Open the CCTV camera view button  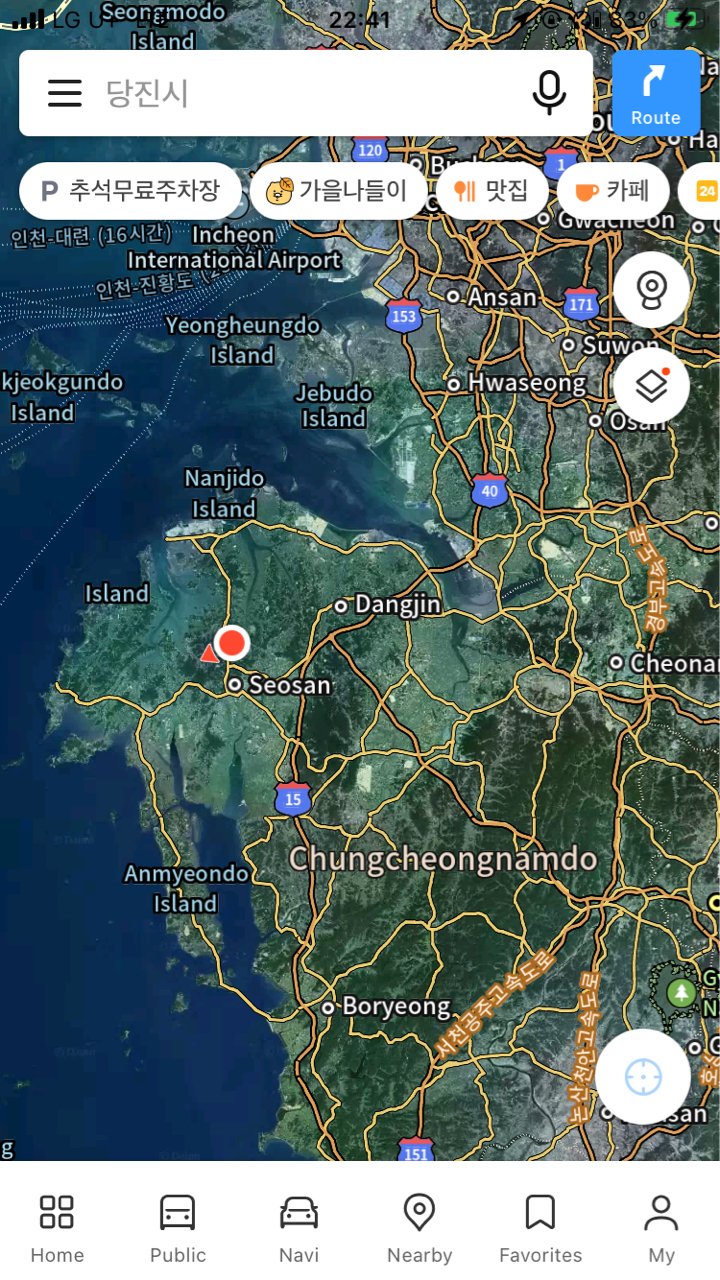pyautogui.click(x=651, y=290)
